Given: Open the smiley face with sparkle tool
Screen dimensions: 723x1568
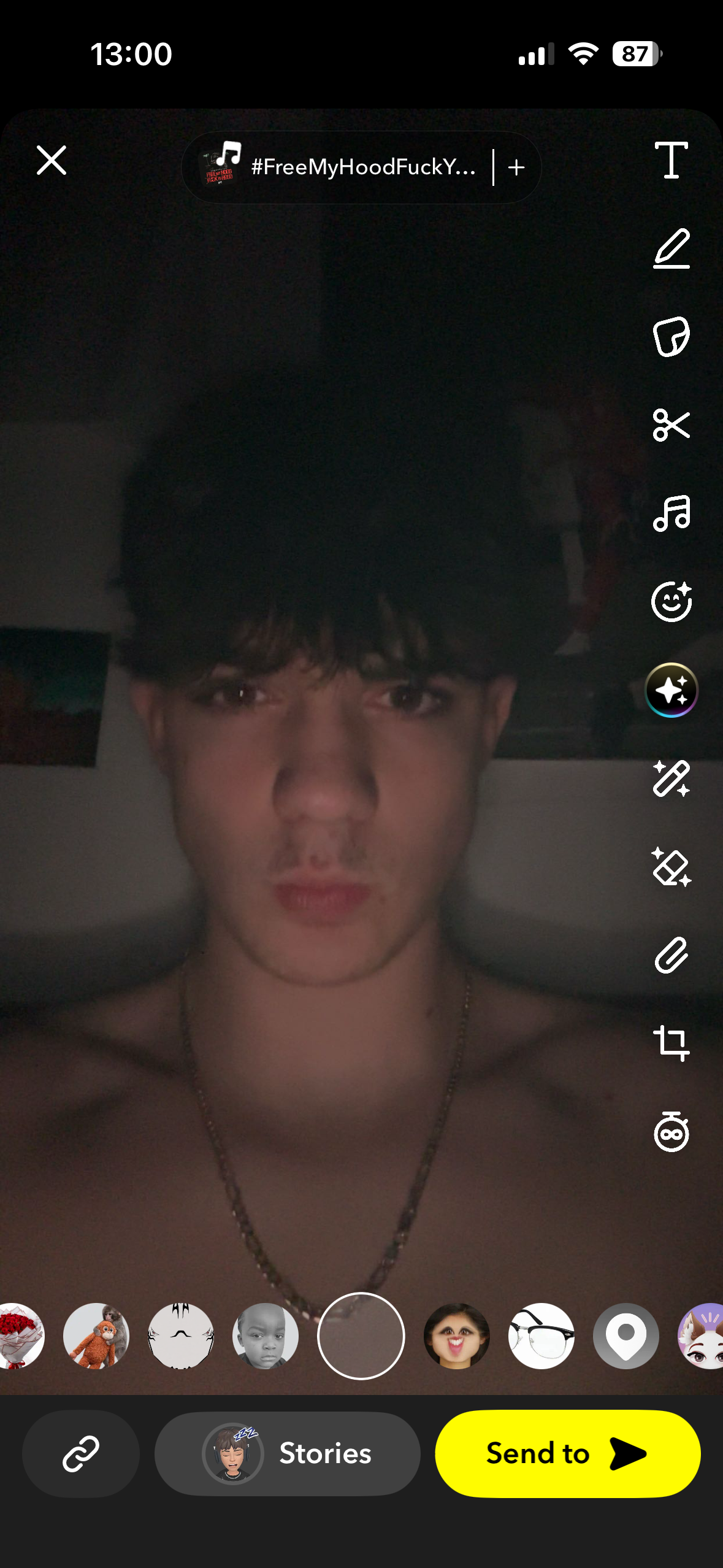Looking at the screenshot, I should pos(671,602).
